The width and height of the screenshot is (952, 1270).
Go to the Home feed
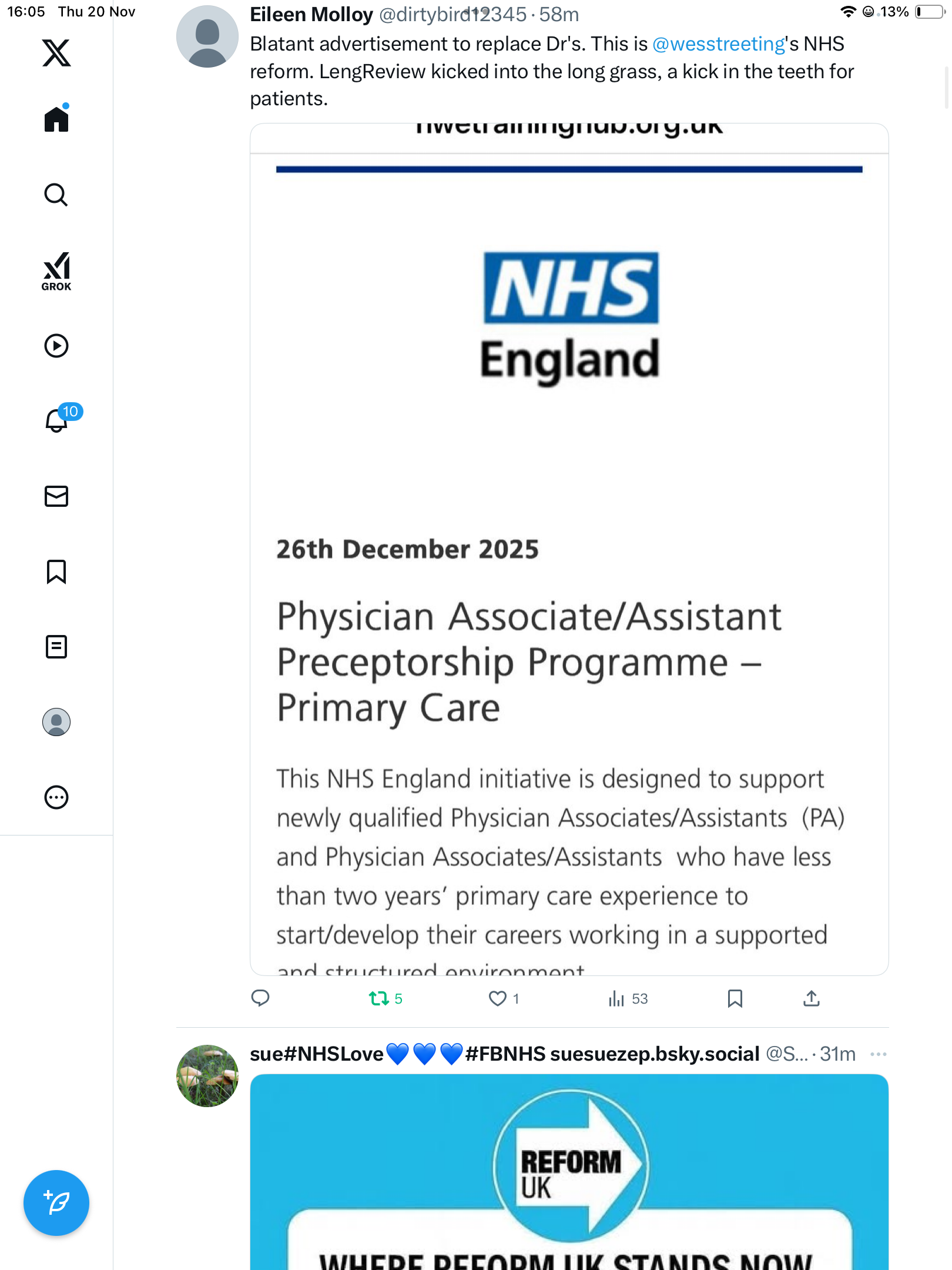point(56,119)
